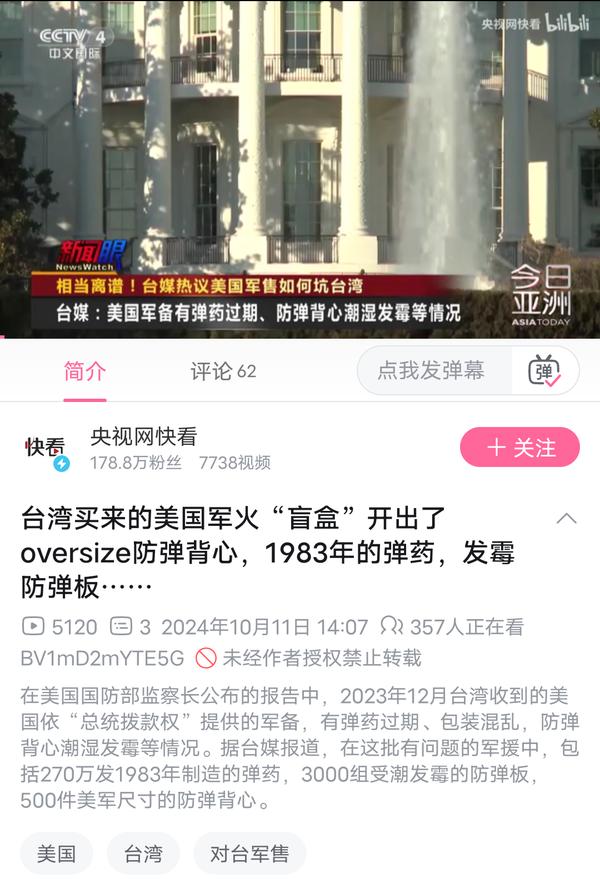Open the 台湾 tag

coord(143,853)
